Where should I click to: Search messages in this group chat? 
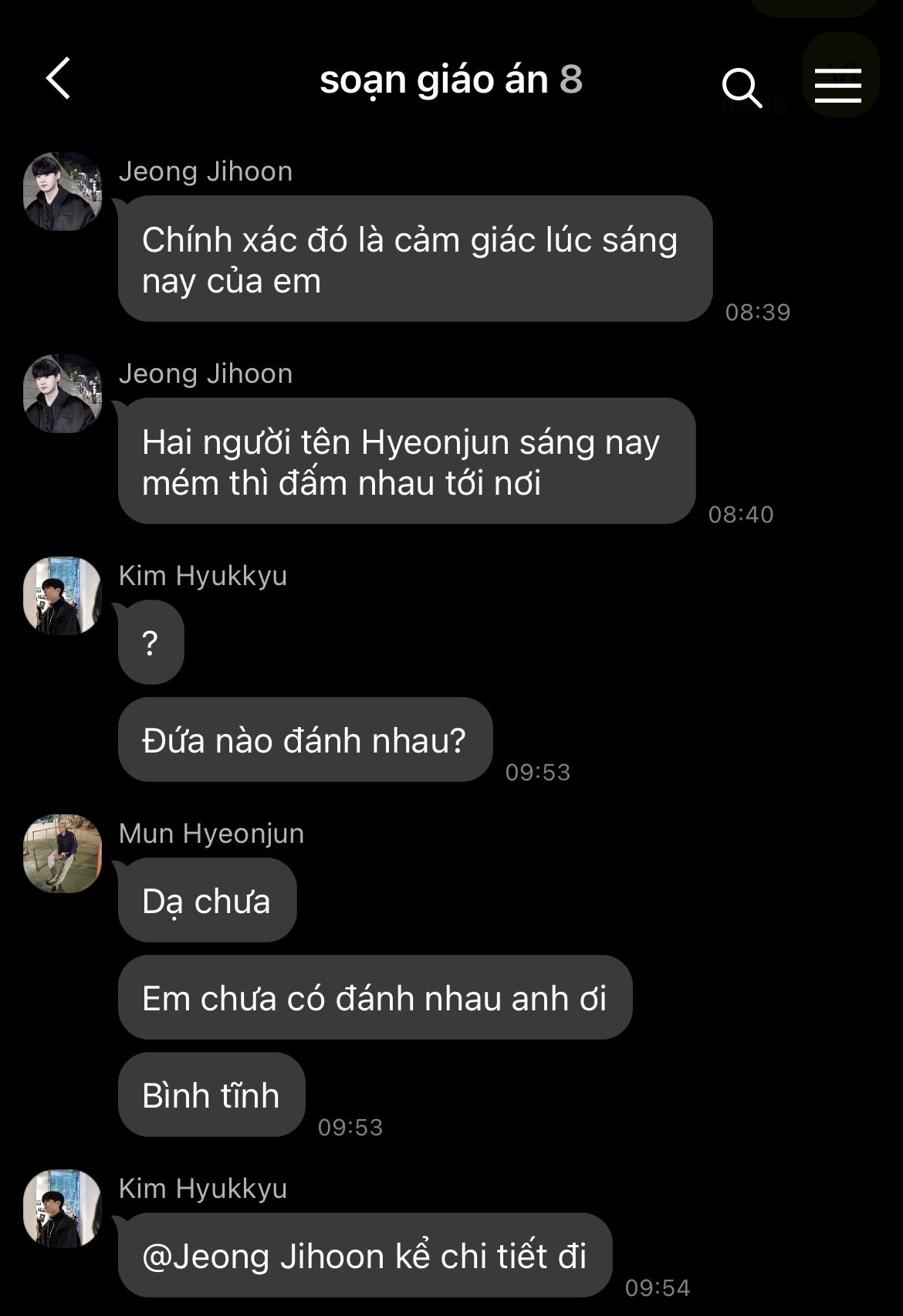pos(741,86)
